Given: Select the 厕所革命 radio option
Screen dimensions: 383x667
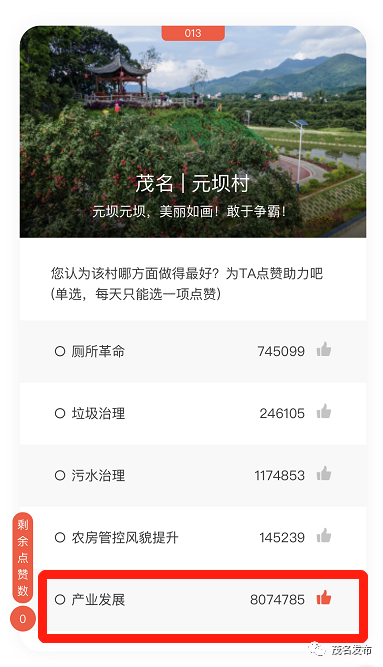Looking at the screenshot, I should [60, 351].
